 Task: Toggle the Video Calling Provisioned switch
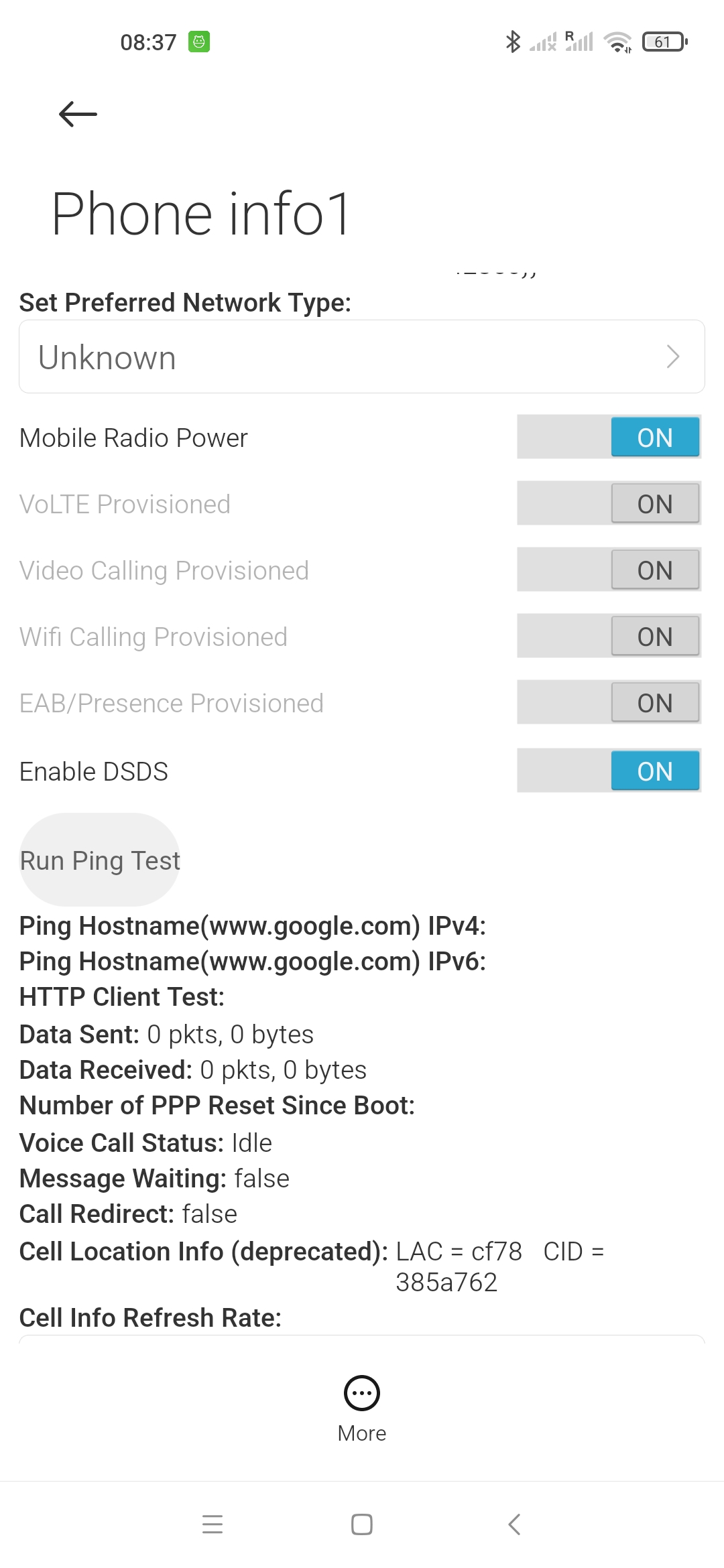point(609,570)
